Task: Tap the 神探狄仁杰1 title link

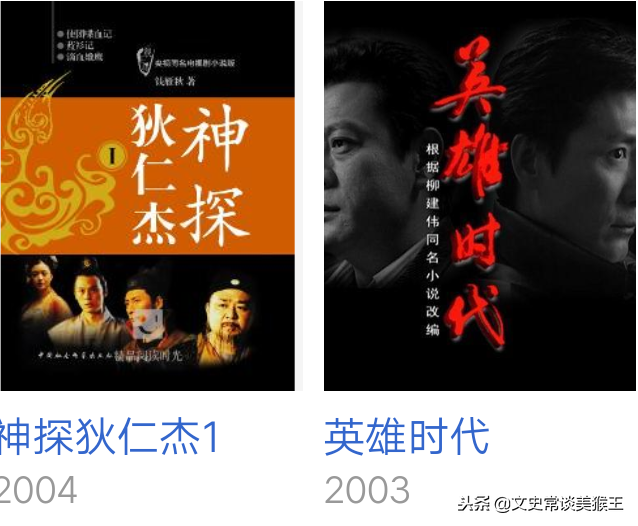Action: (108, 438)
